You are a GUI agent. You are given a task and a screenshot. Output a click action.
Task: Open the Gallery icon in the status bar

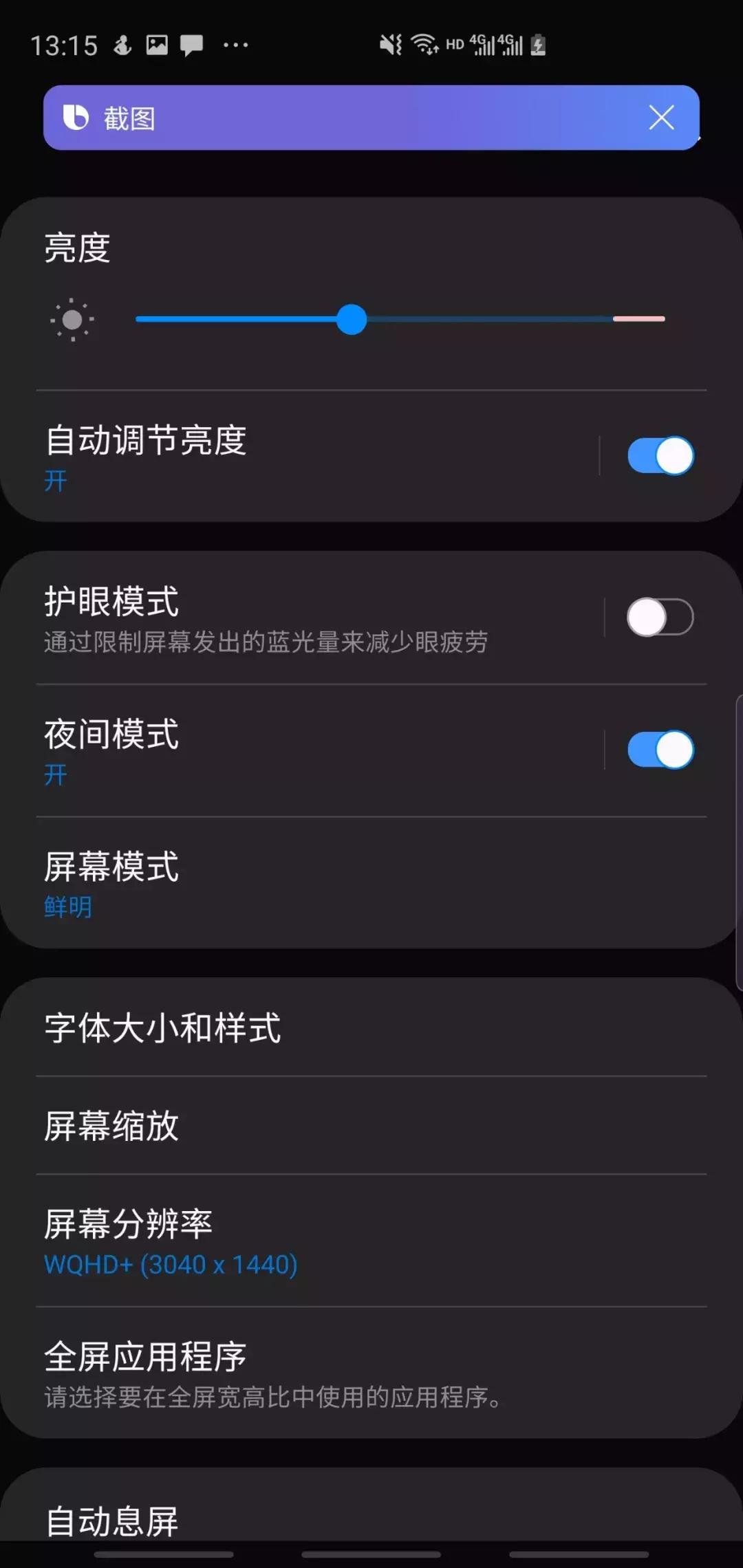point(157,45)
